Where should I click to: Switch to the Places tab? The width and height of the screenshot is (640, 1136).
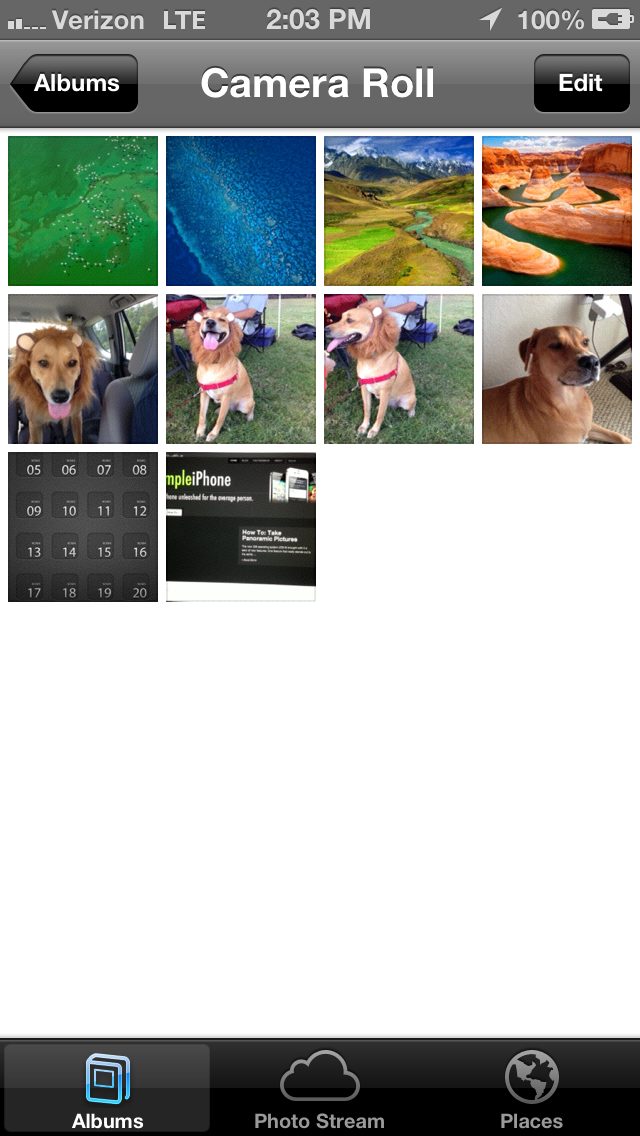(x=531, y=1090)
